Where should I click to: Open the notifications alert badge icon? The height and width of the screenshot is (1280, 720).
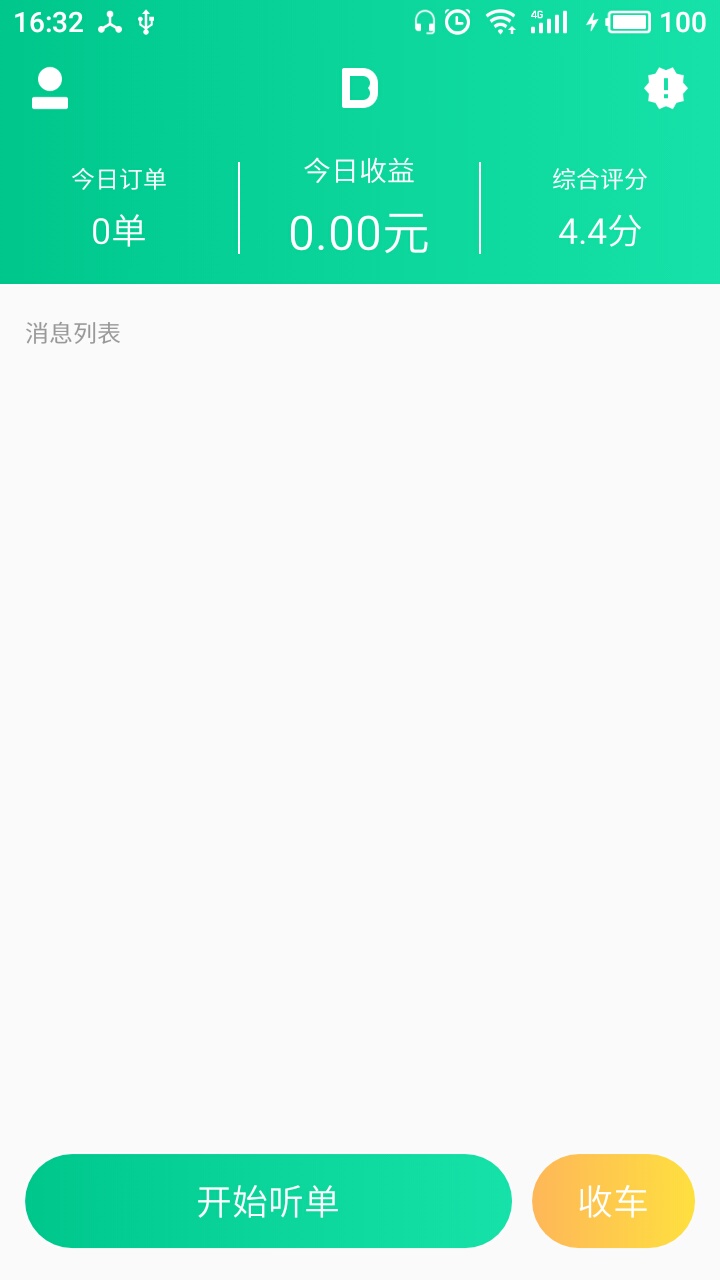pyautogui.click(x=665, y=87)
